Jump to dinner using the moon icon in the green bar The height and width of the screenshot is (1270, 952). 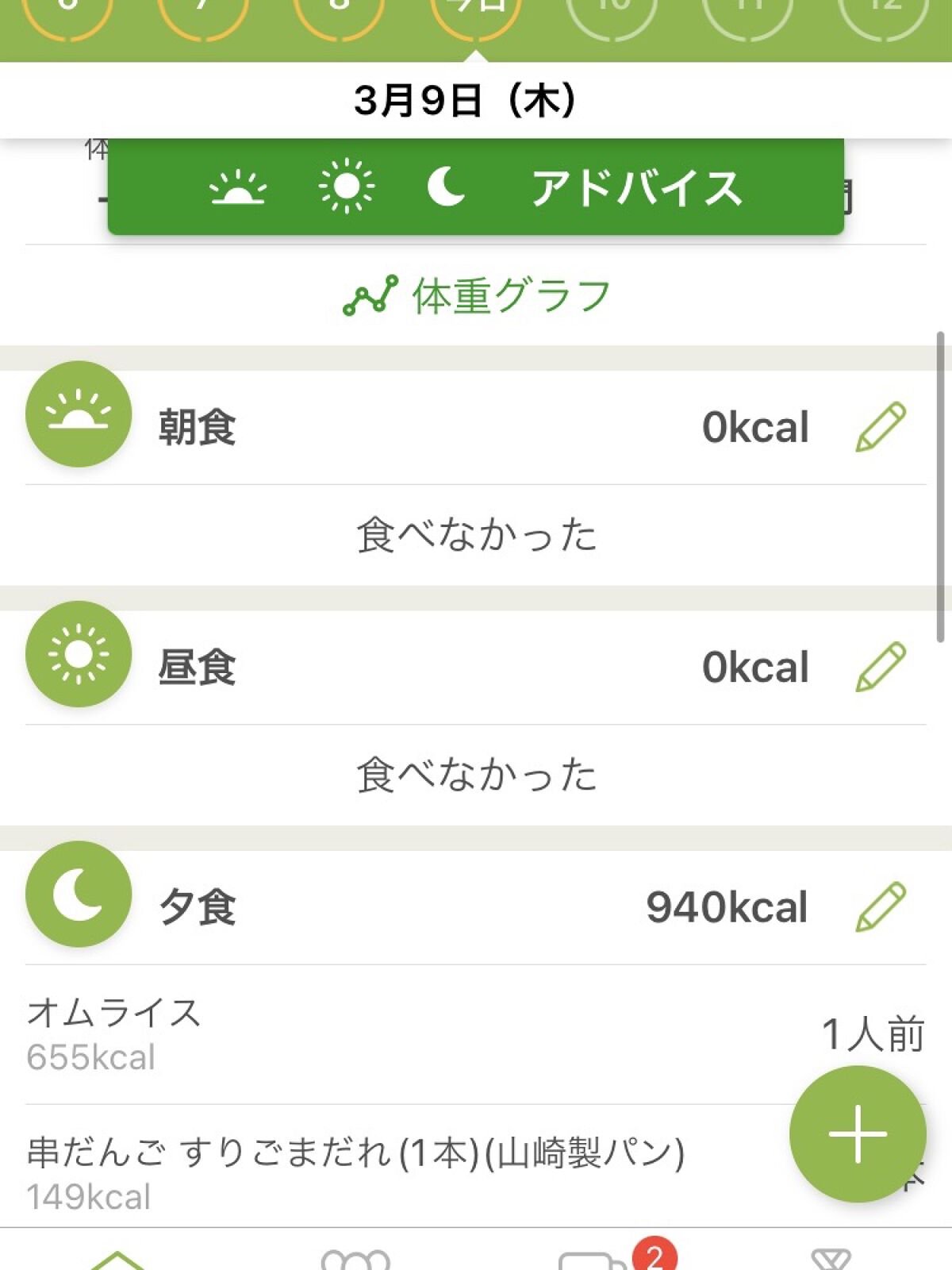(x=446, y=187)
